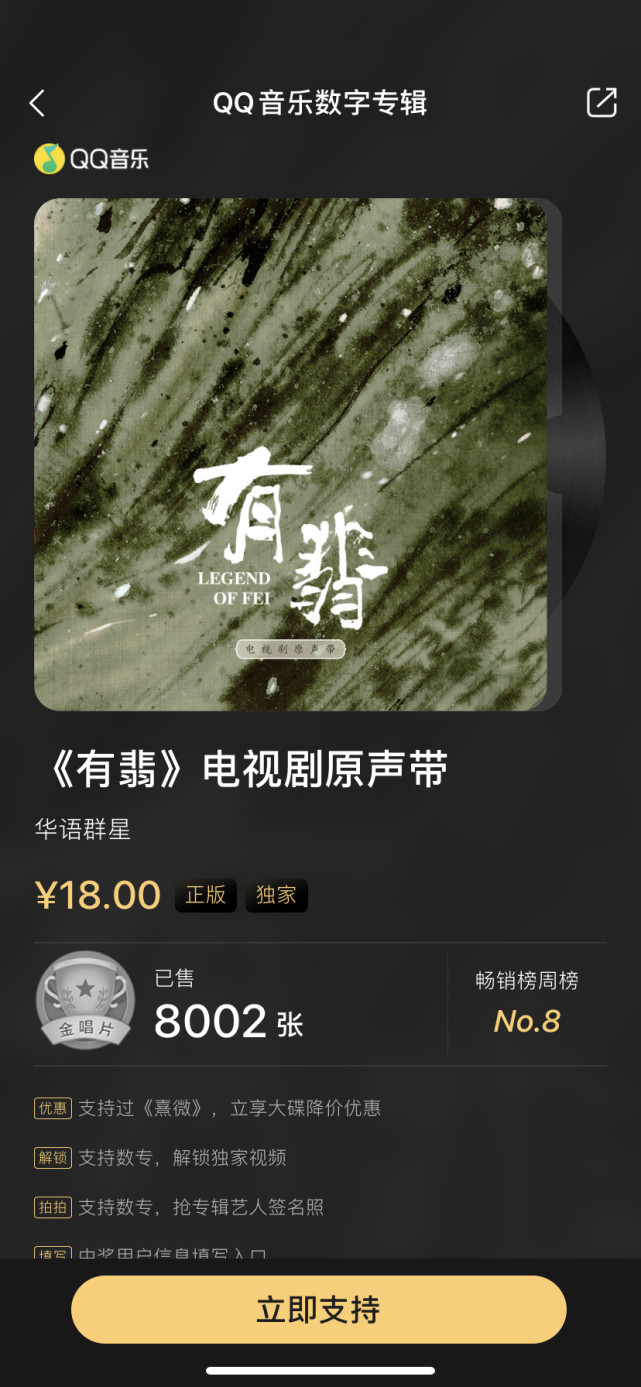Open the 解锁 exclusive video perk

click(160, 1158)
